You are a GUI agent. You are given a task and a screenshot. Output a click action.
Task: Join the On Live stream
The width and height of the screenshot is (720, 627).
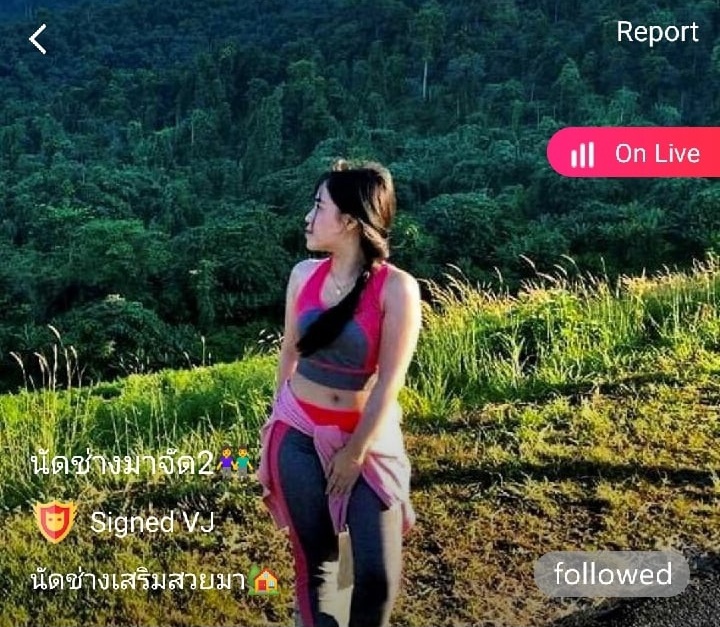click(634, 153)
